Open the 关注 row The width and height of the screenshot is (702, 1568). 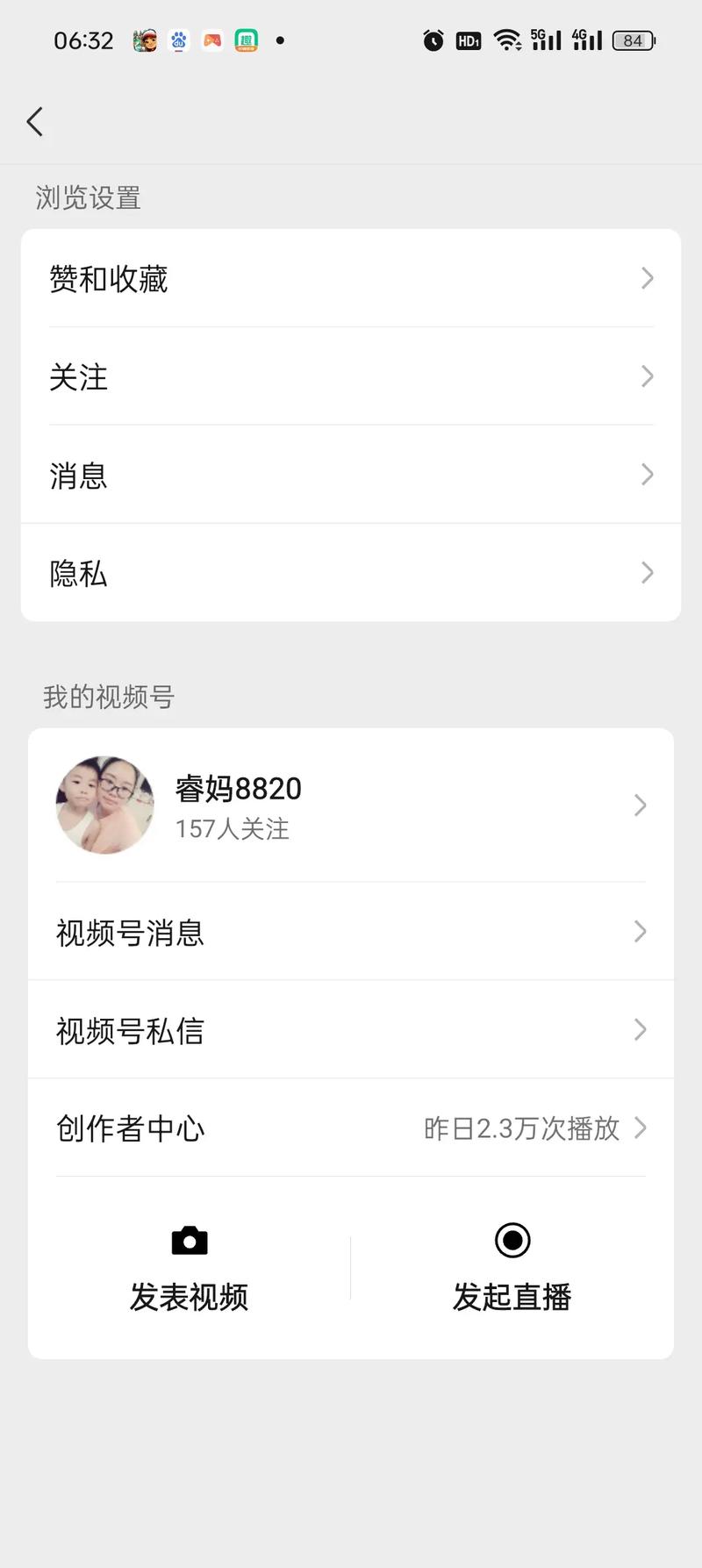point(351,377)
